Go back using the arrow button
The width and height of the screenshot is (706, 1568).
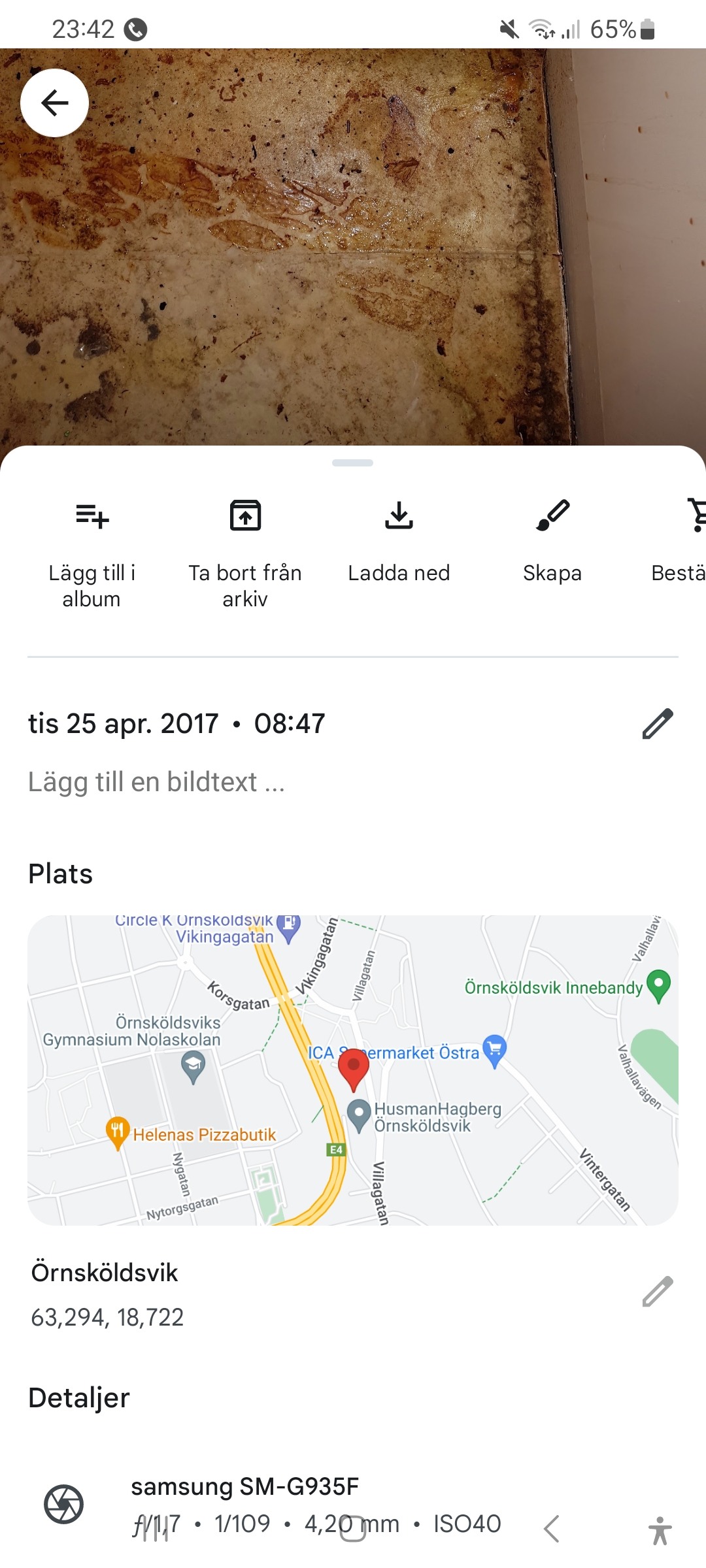[x=55, y=103]
